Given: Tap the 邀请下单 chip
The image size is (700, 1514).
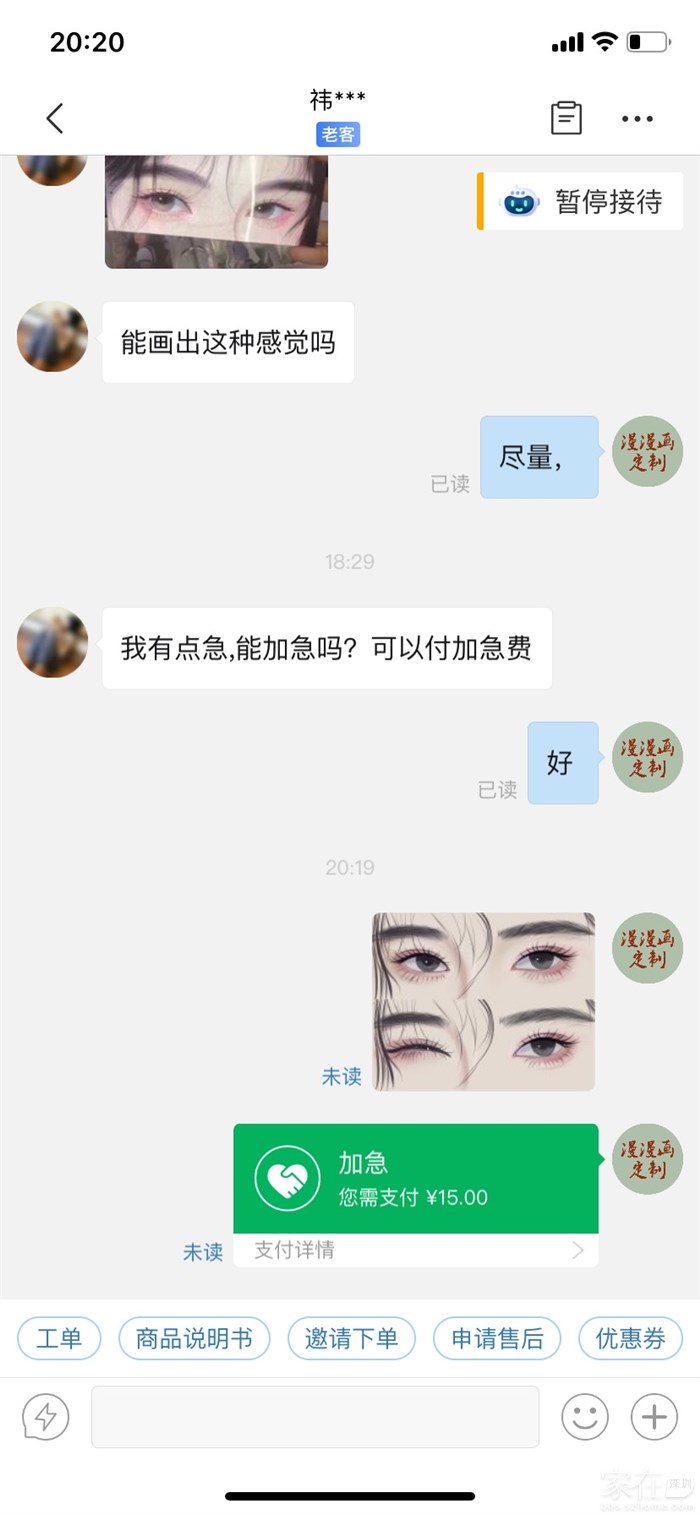Looking at the screenshot, I should [x=351, y=1338].
